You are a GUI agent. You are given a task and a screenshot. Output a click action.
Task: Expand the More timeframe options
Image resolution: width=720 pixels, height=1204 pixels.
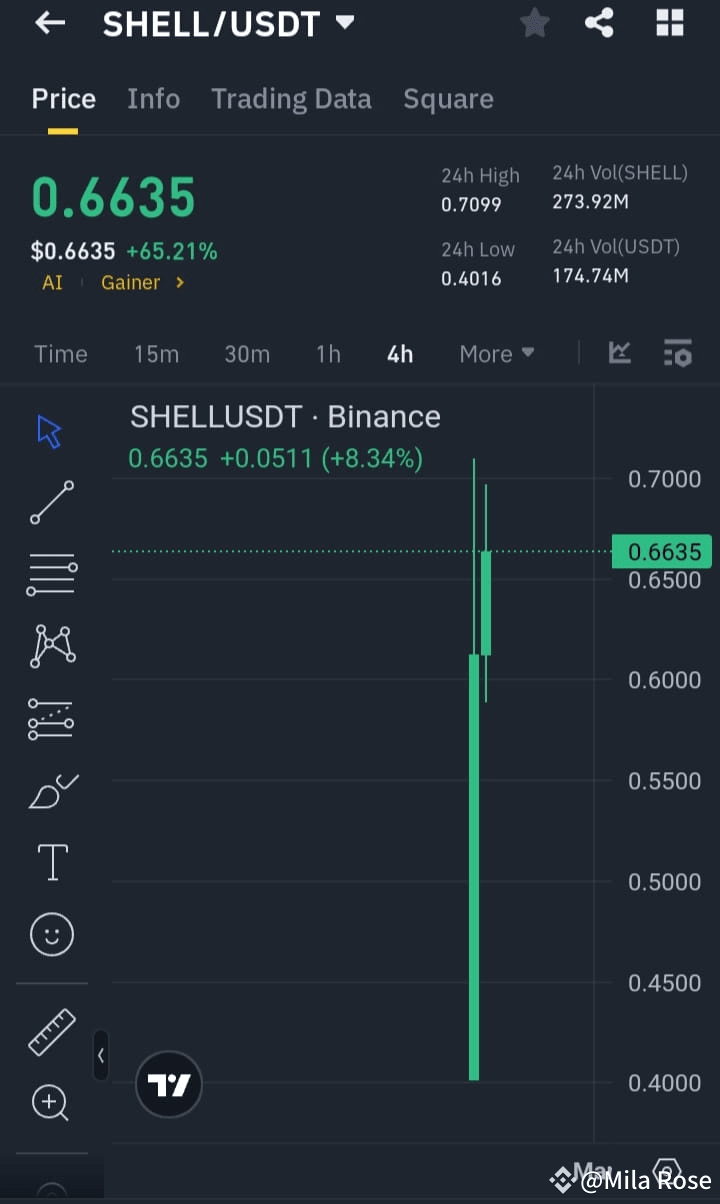496,353
